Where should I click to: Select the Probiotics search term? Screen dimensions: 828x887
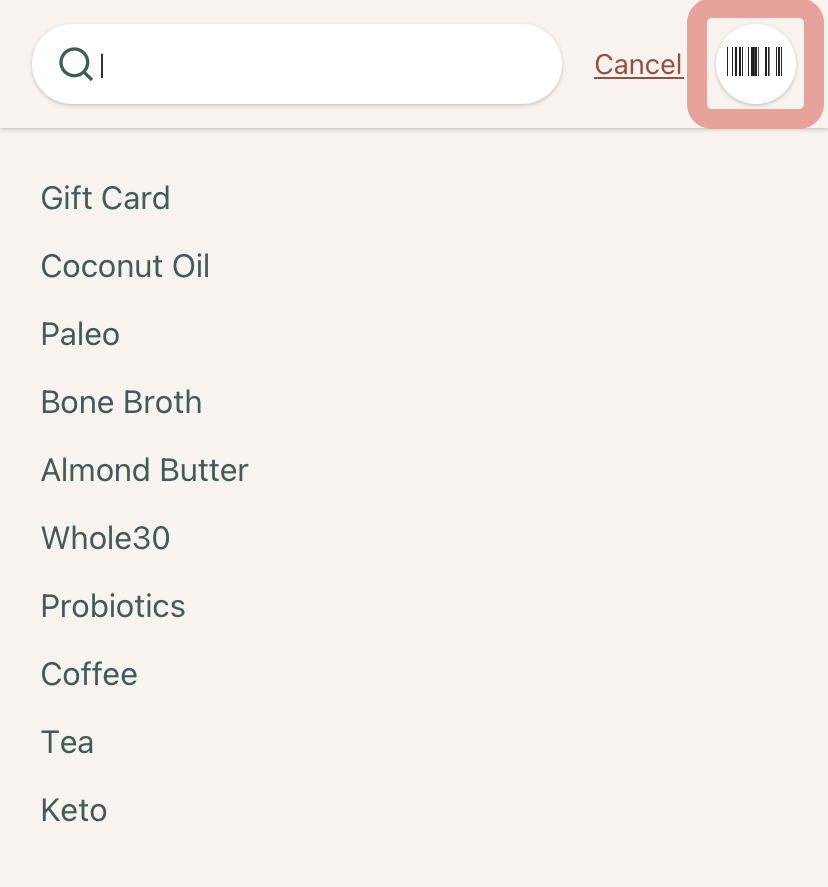[112, 606]
